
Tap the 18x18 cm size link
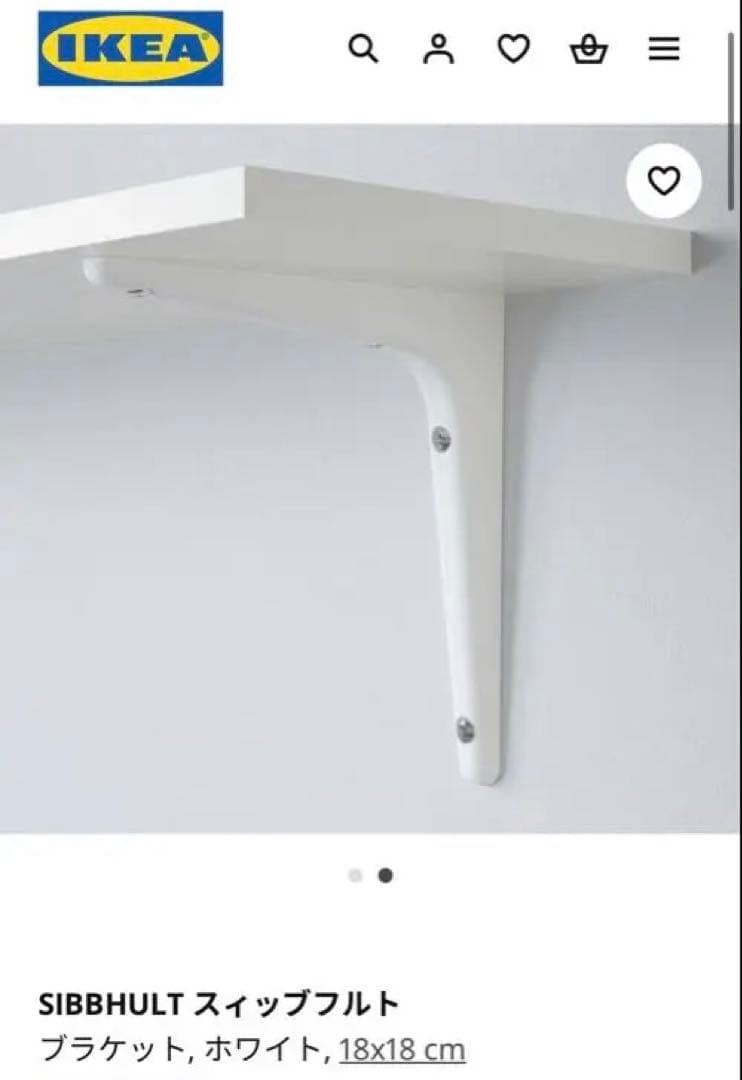tap(402, 1050)
